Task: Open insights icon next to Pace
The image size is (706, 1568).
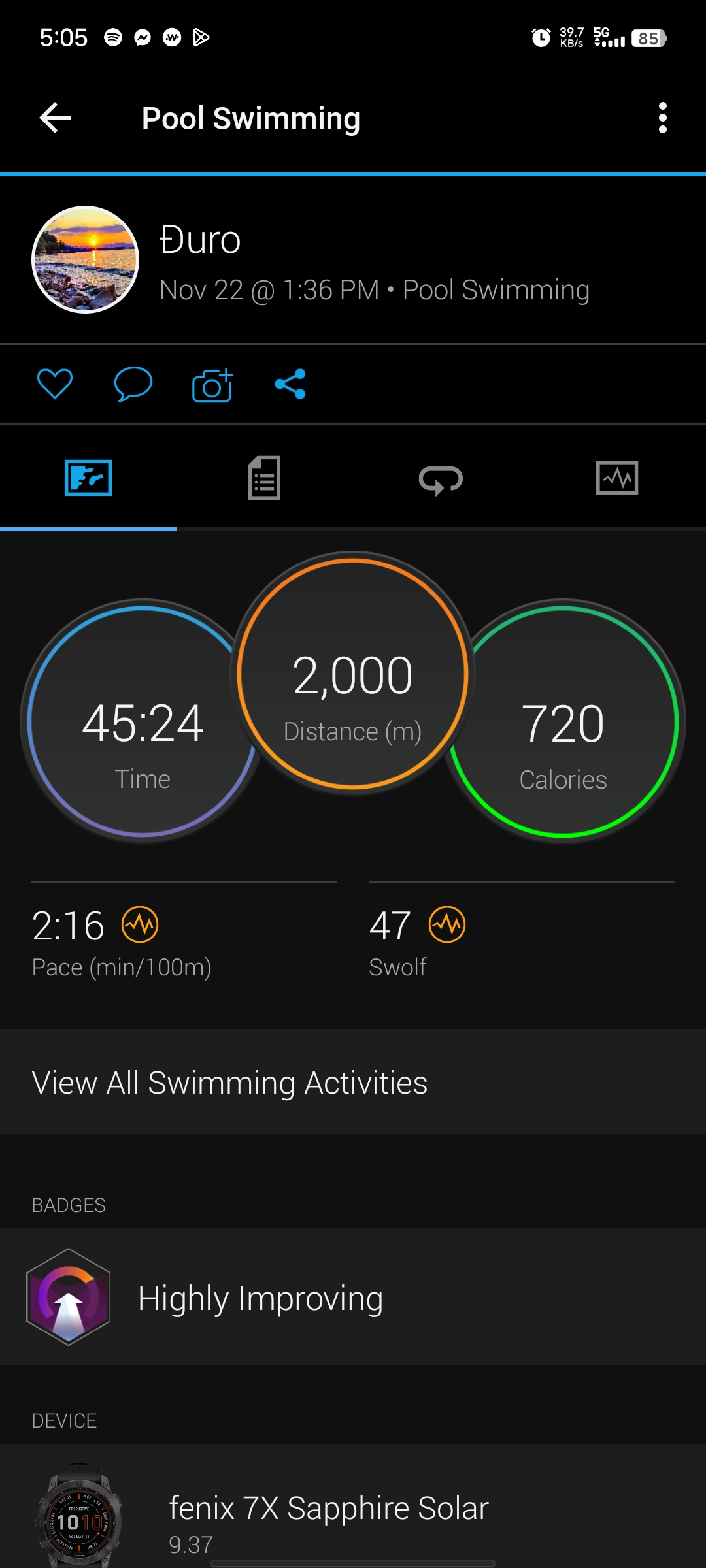Action: (x=140, y=924)
